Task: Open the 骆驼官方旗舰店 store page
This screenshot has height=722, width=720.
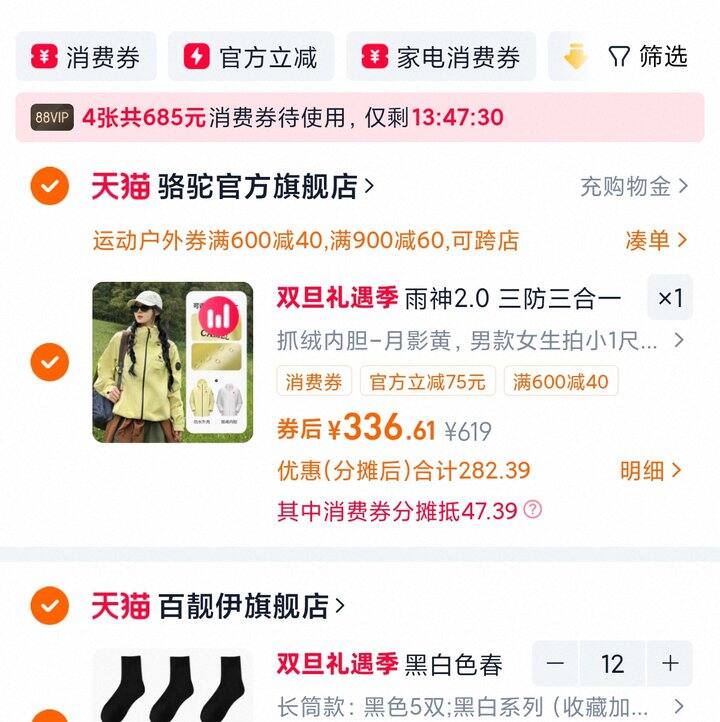Action: [x=266, y=186]
